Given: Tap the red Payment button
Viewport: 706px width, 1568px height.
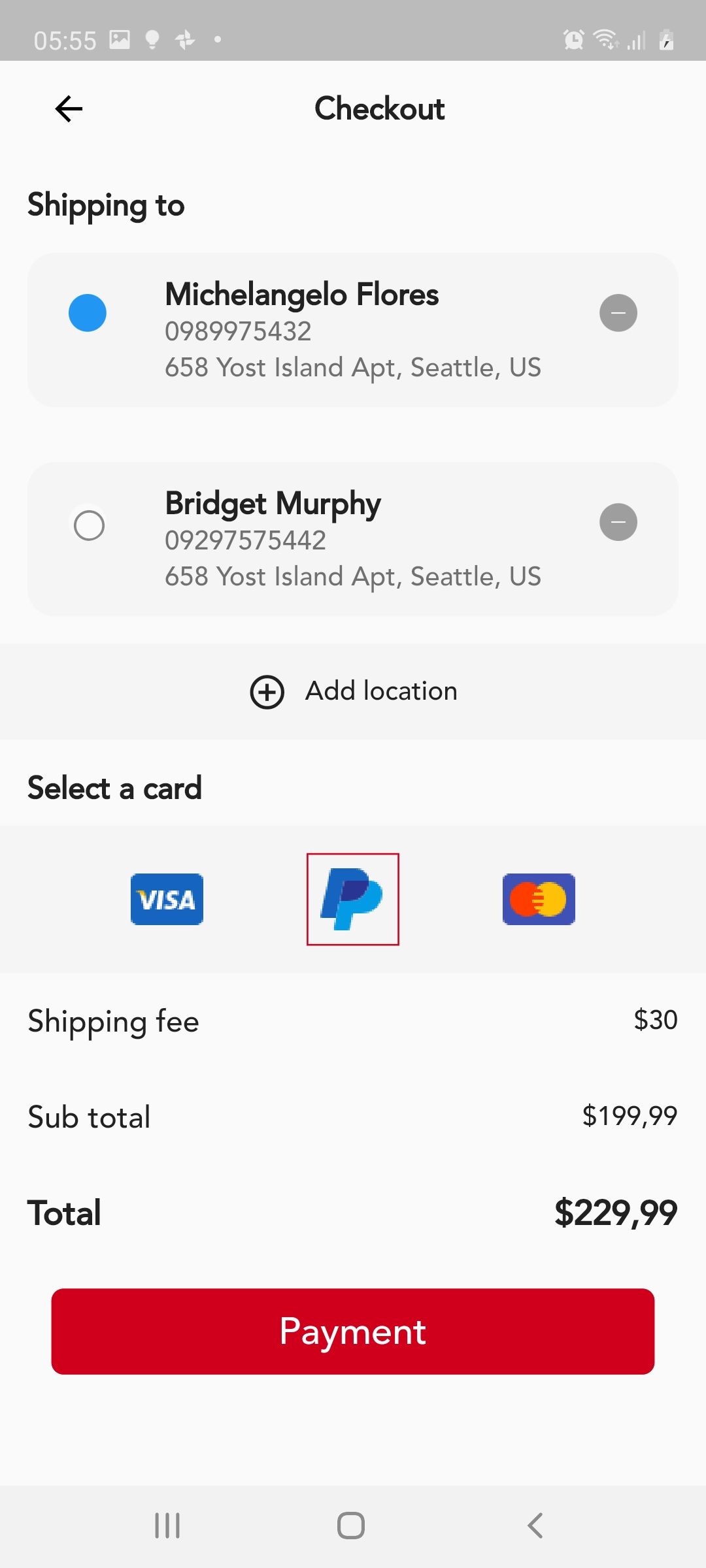Looking at the screenshot, I should pos(353,1331).
